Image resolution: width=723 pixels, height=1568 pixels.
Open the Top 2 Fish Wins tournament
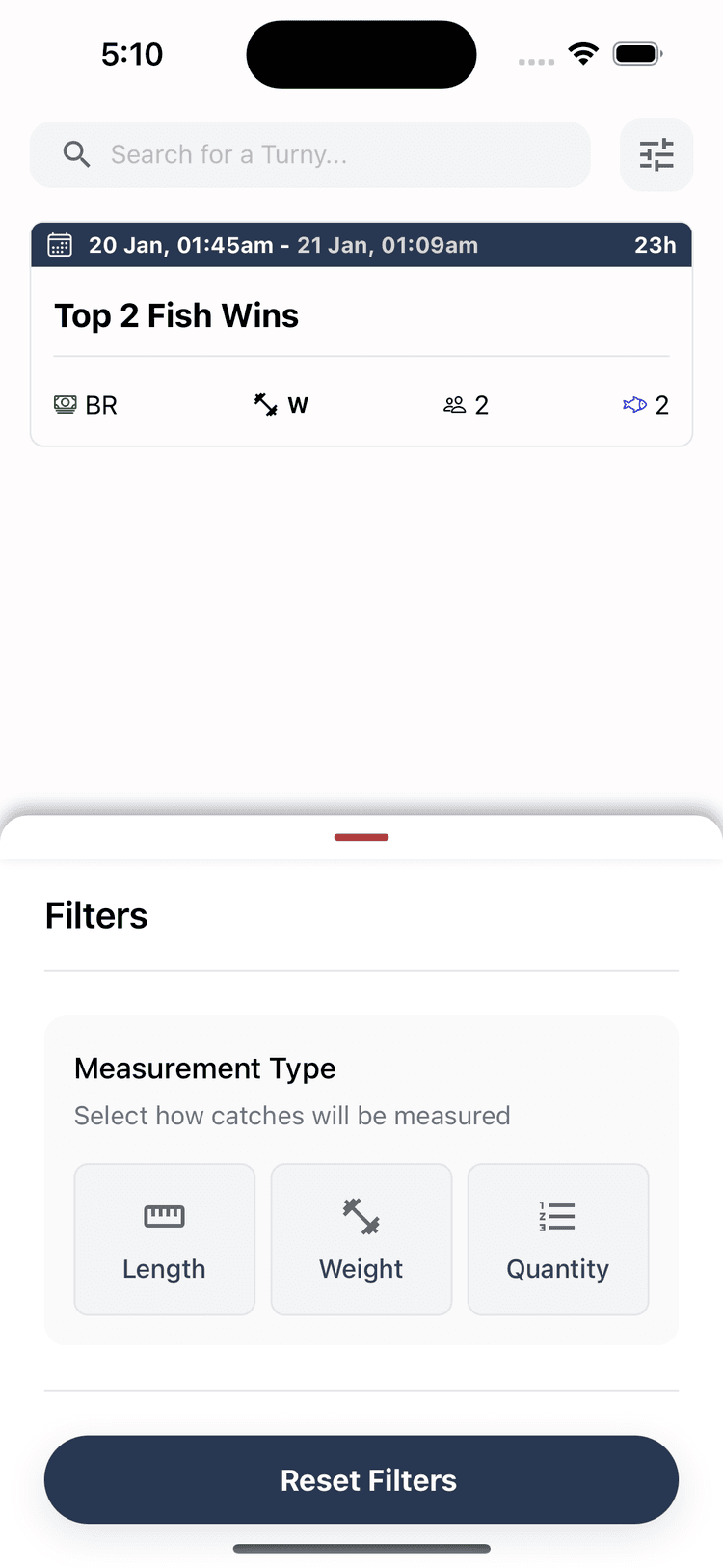361,315
